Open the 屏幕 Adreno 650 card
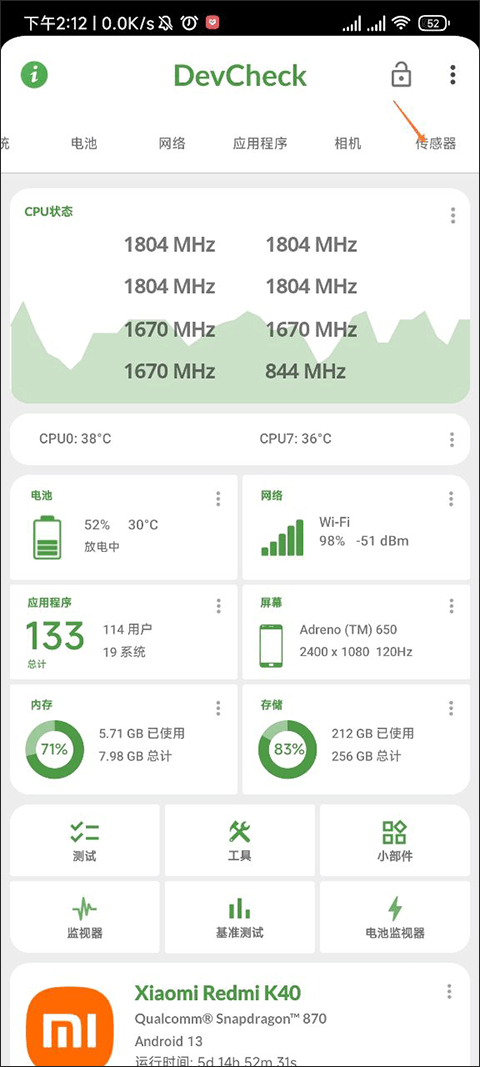Viewport: 480px width, 1067px height. (x=356, y=631)
